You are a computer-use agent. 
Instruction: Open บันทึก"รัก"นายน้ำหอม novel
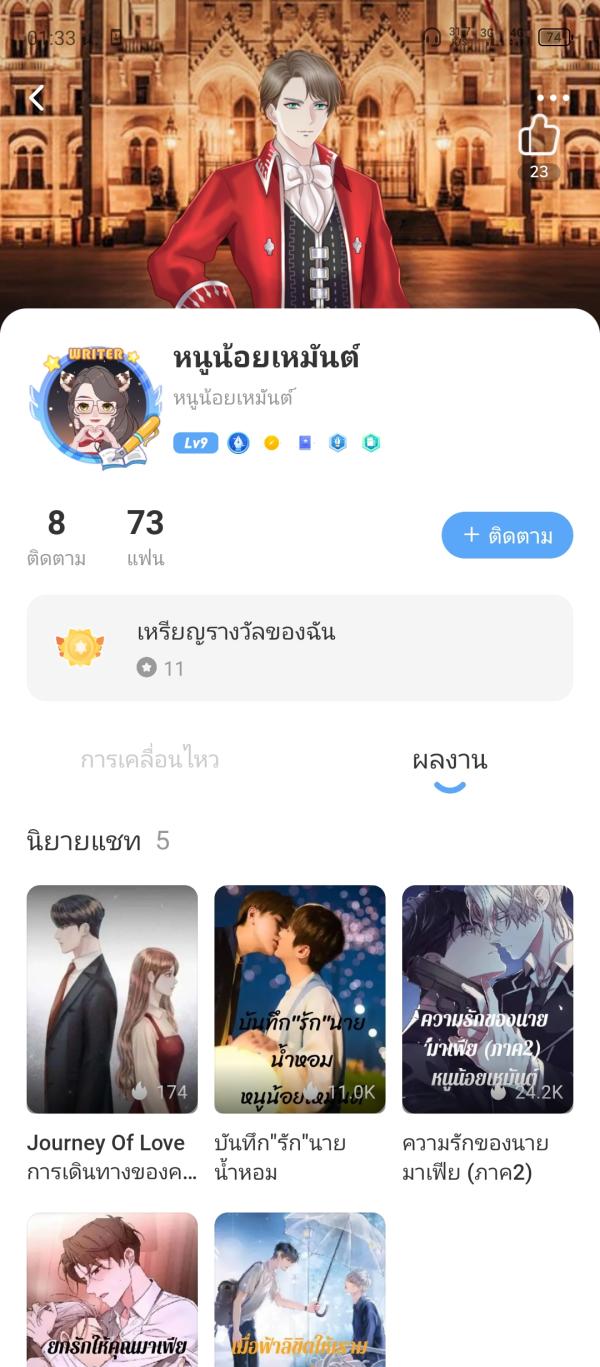[299, 1000]
